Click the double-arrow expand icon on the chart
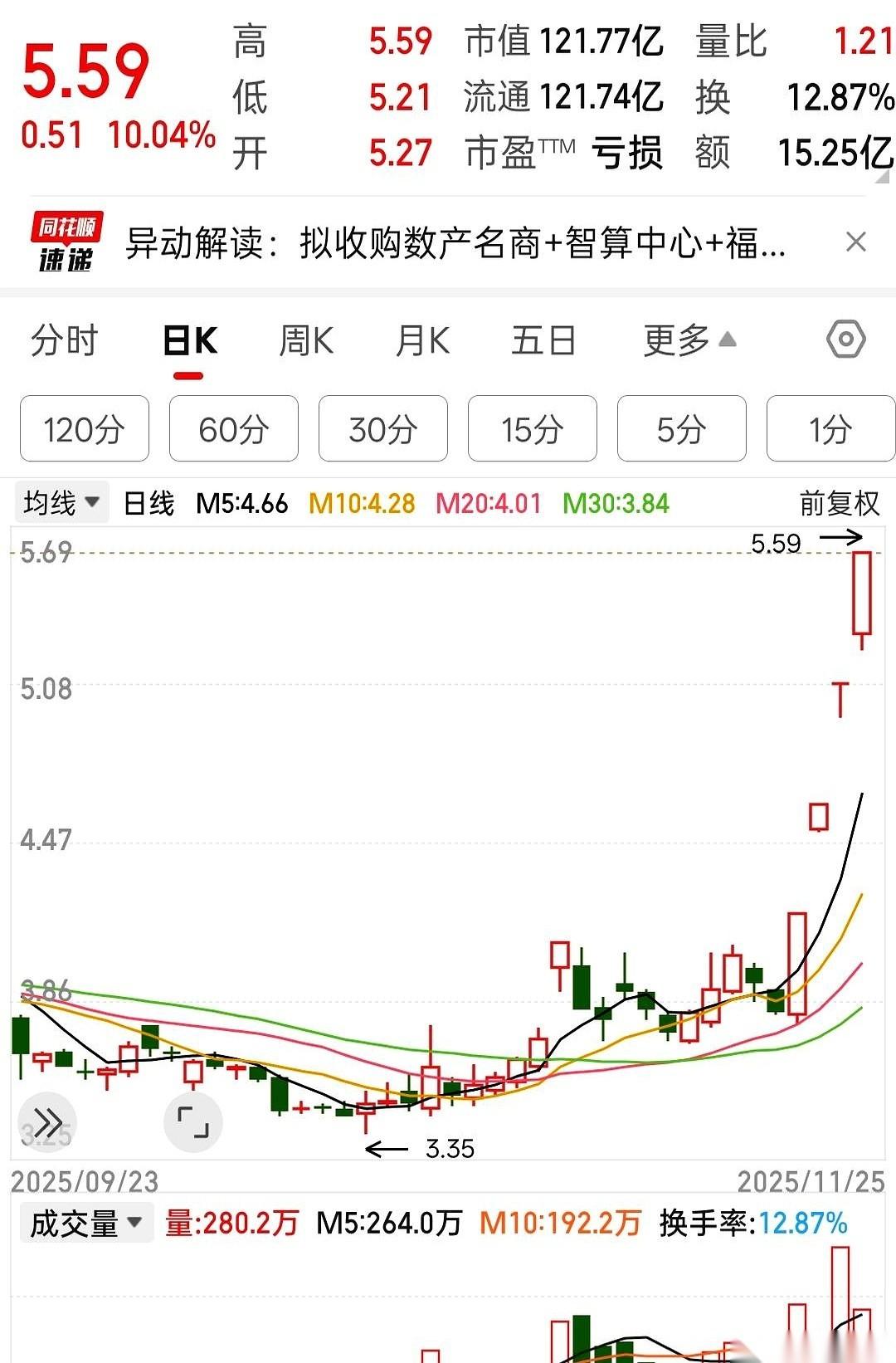The height and width of the screenshot is (1363, 896). pyautogui.click(x=47, y=1121)
